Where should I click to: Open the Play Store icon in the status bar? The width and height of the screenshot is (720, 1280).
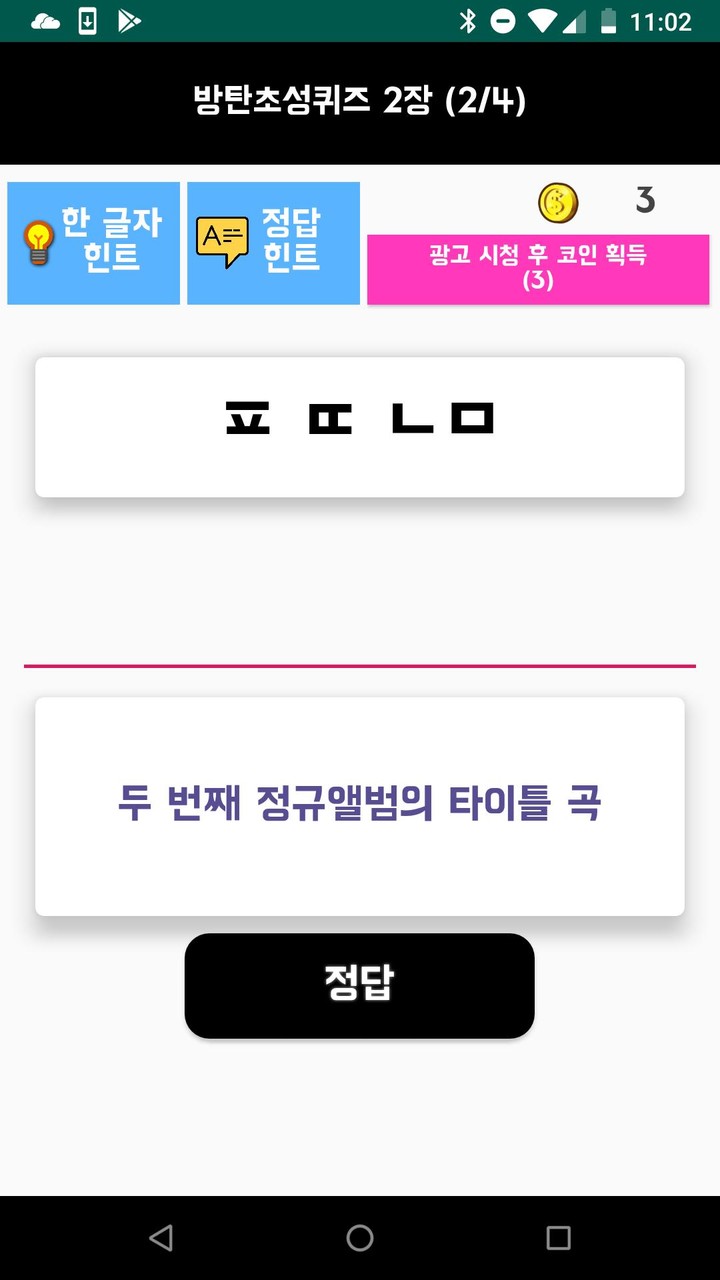128,19
